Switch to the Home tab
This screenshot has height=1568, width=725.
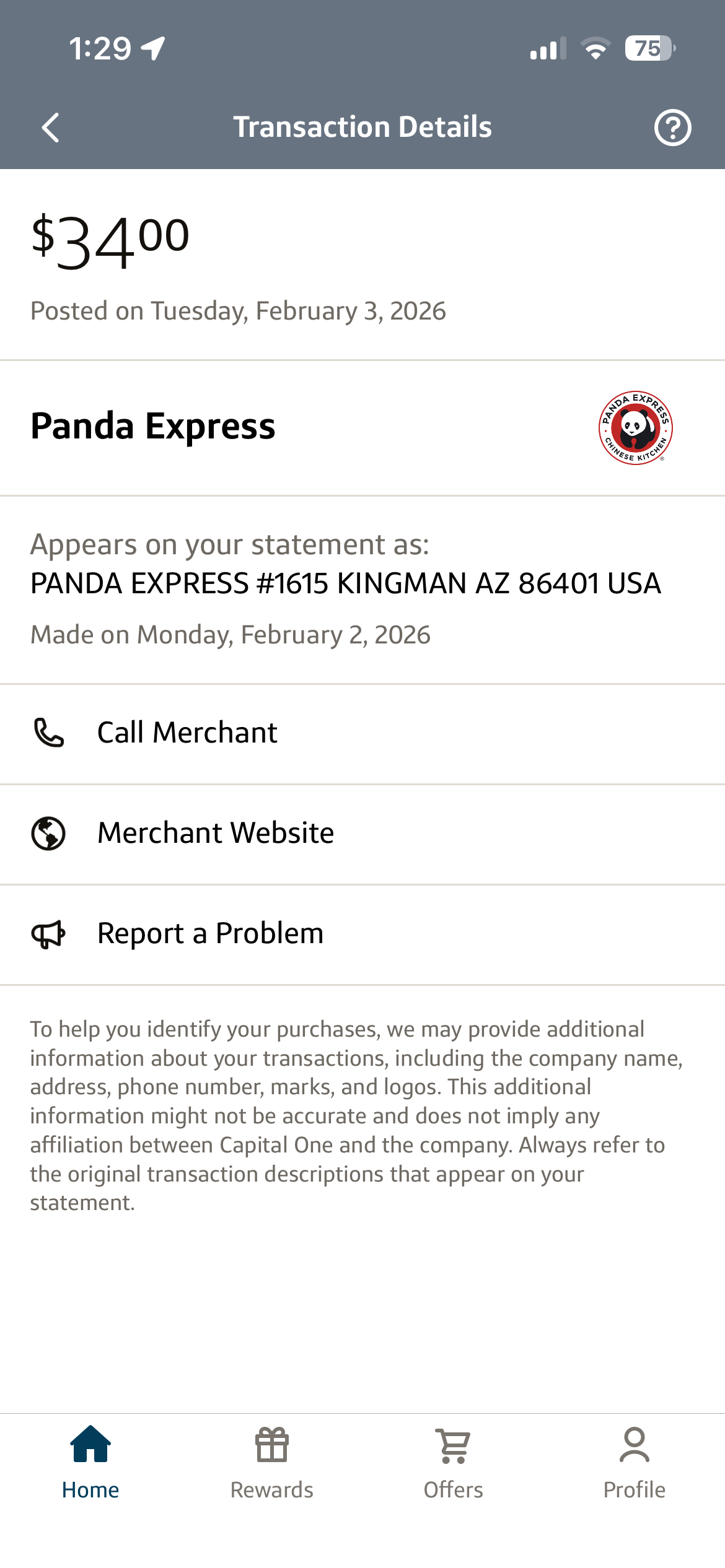pos(90,1463)
